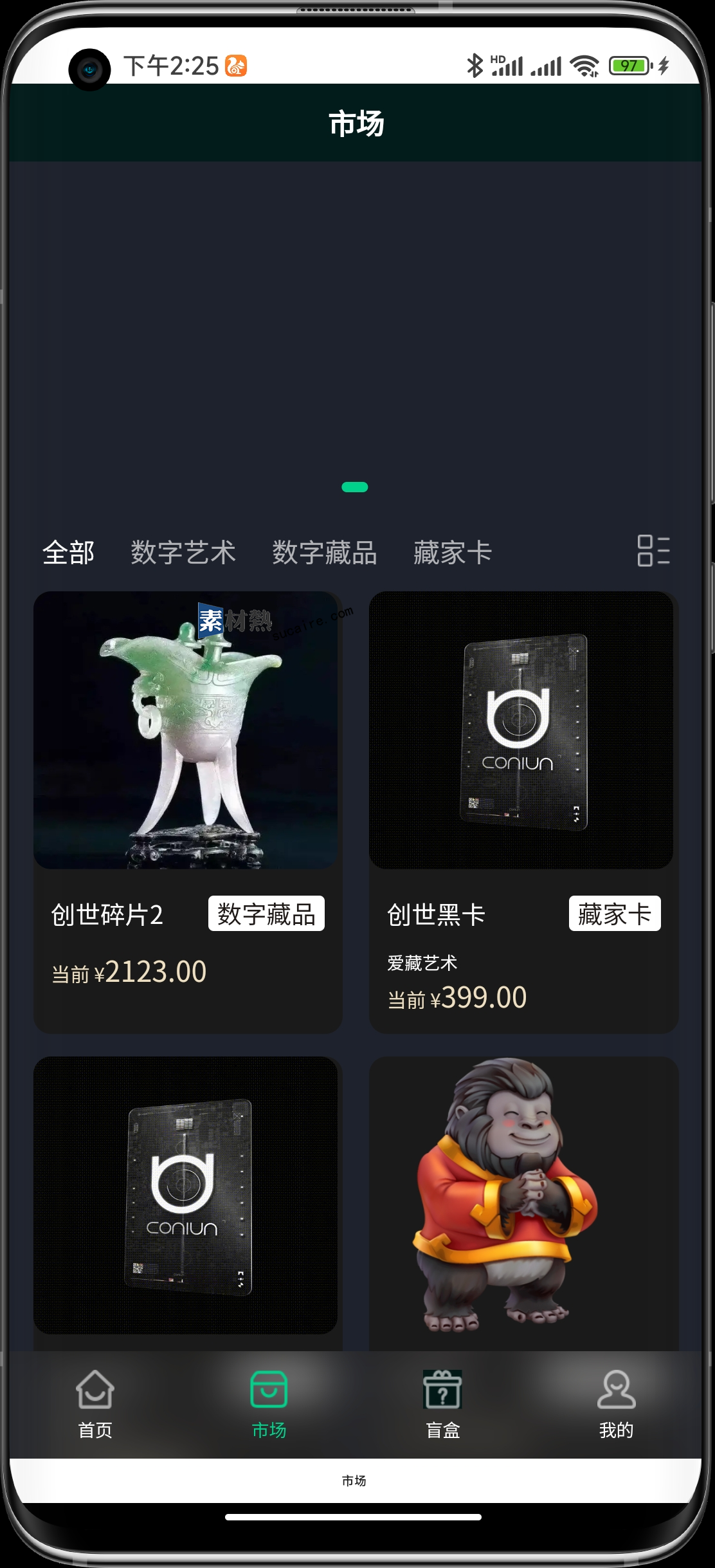Open the 创世黑卡 product card
The width and height of the screenshot is (715, 1568).
point(523,811)
